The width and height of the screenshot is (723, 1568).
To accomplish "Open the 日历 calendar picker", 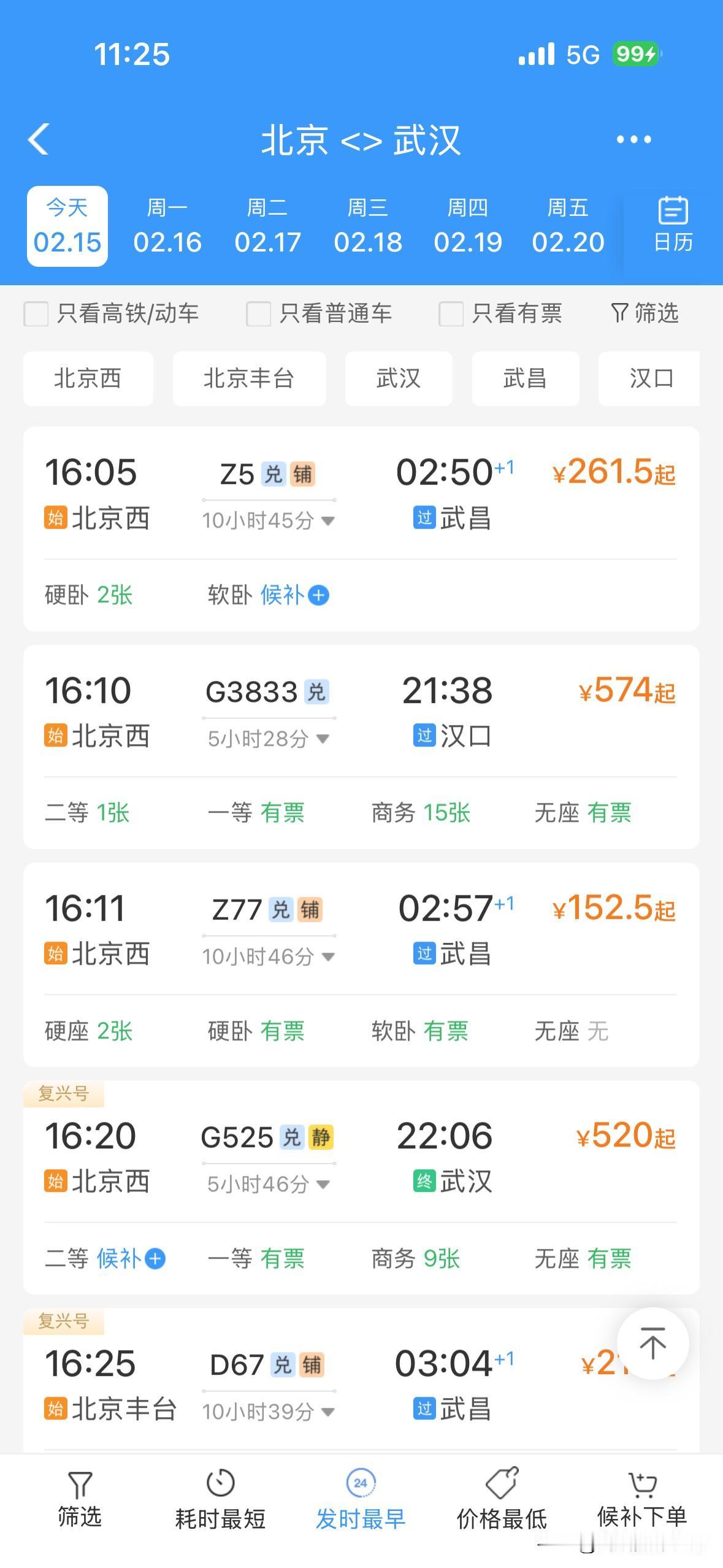I will pos(673,226).
